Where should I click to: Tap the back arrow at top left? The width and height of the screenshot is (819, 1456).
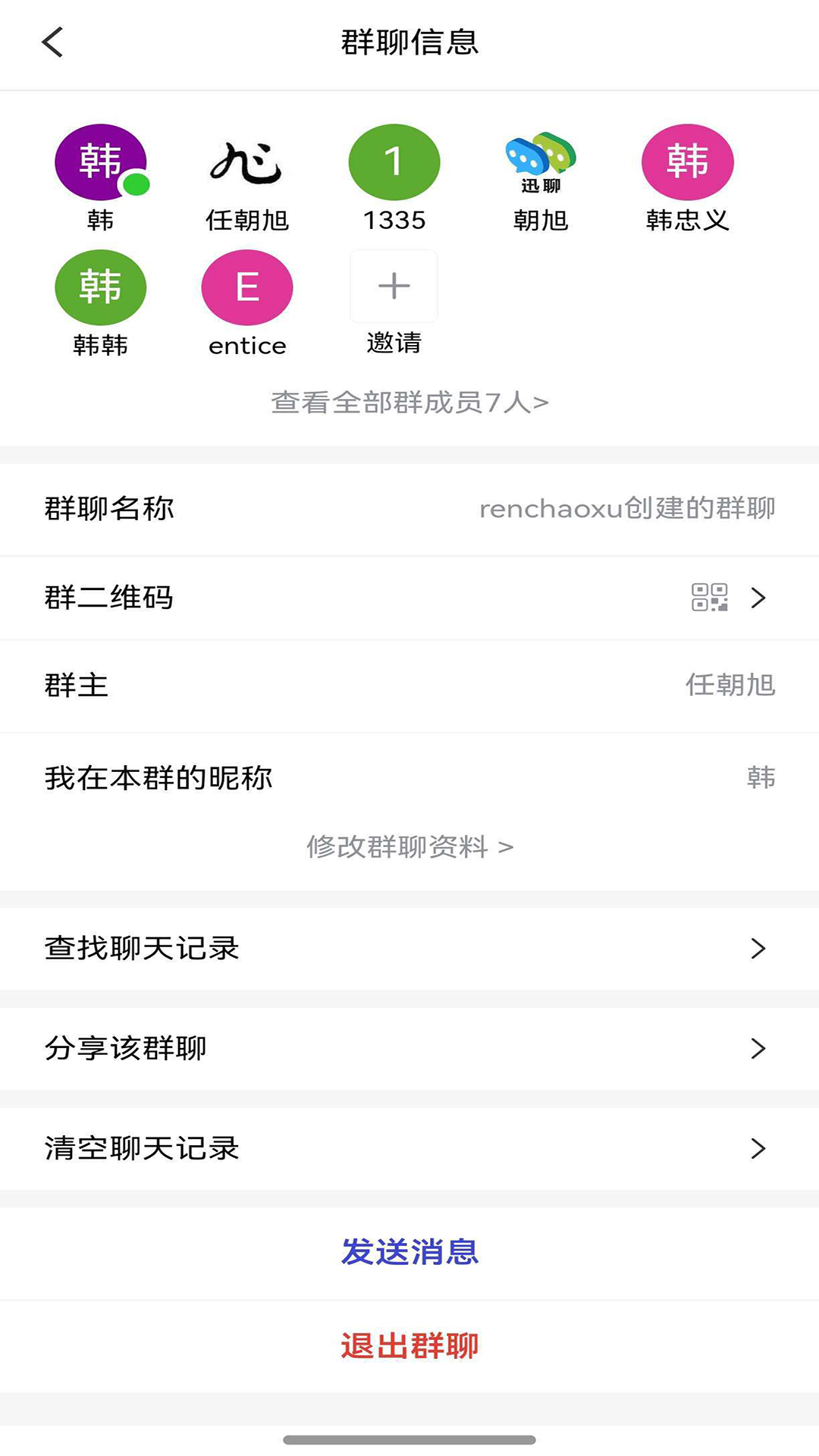(52, 43)
